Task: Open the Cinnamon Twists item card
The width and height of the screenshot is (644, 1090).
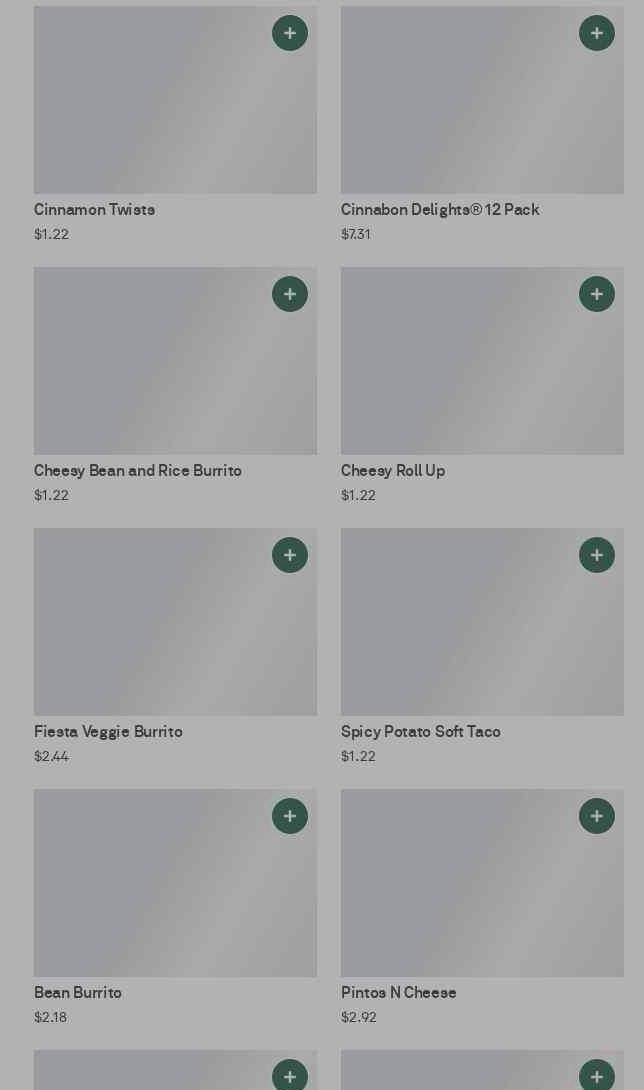Action: [x=175, y=110]
